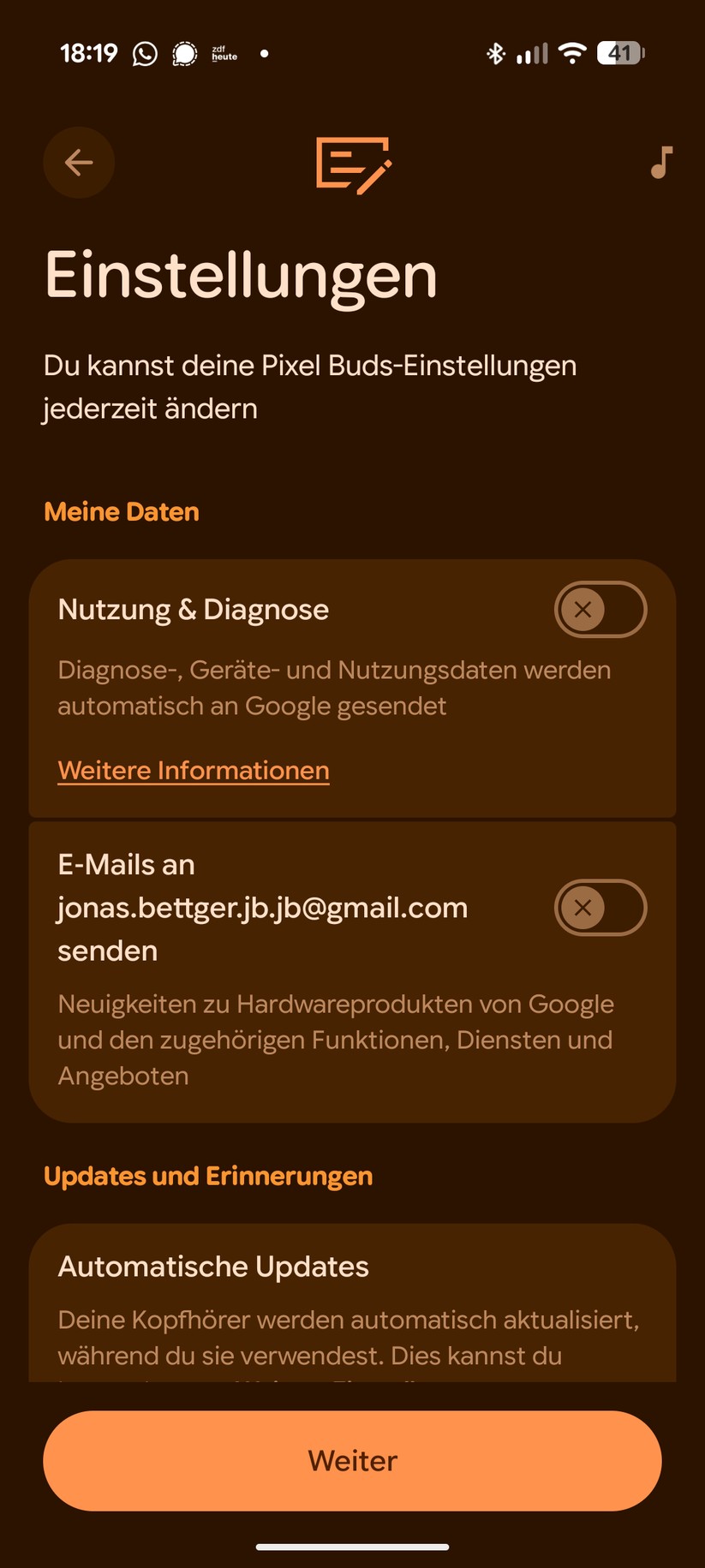The width and height of the screenshot is (705, 1568).
Task: Select the Automatische Updates card
Action: pos(352,1302)
